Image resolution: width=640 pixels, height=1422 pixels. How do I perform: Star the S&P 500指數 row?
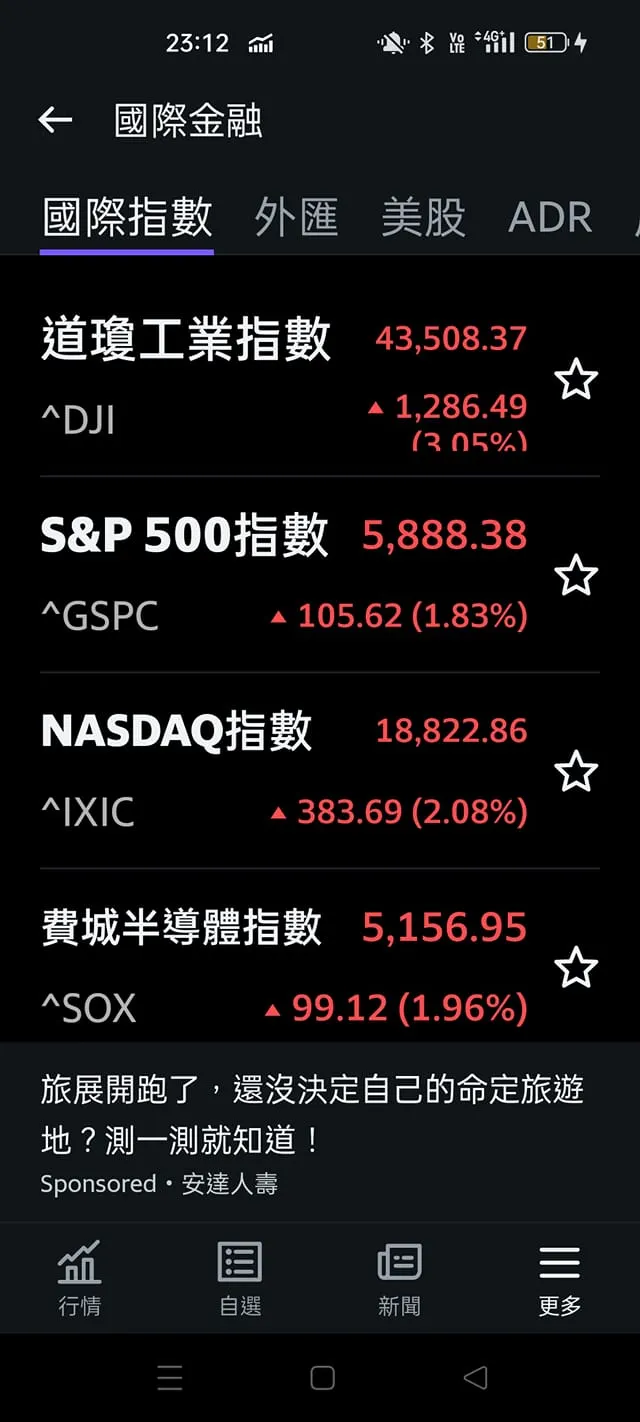point(576,576)
